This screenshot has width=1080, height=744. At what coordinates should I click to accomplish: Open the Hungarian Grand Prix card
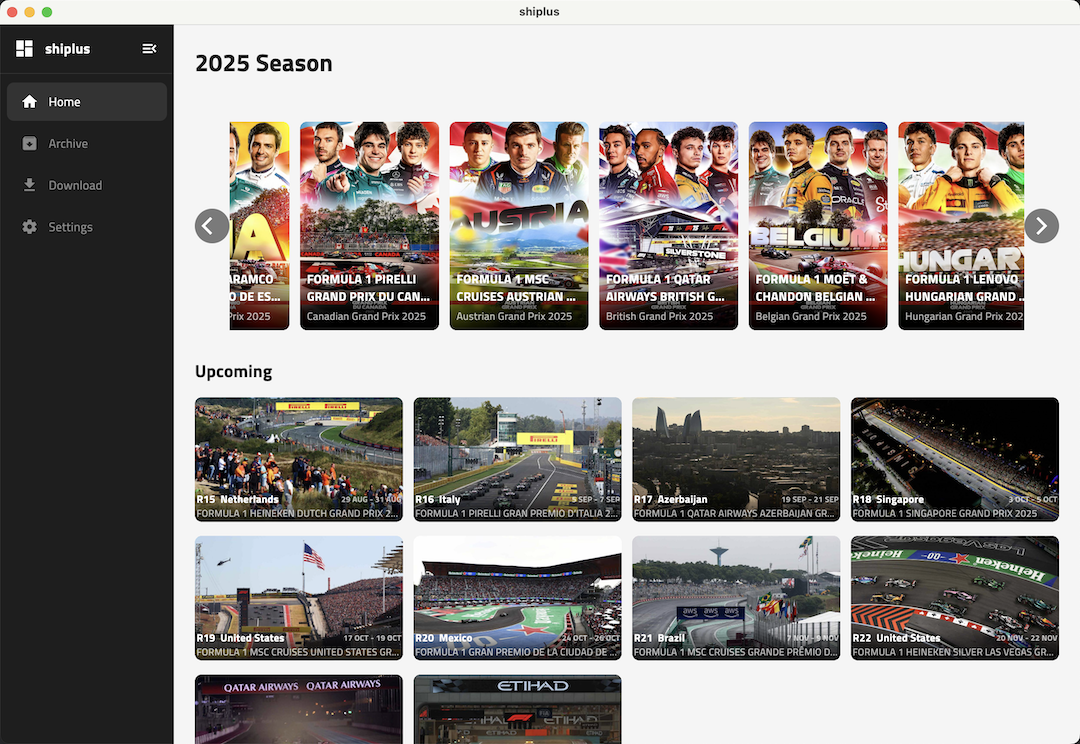click(960, 225)
